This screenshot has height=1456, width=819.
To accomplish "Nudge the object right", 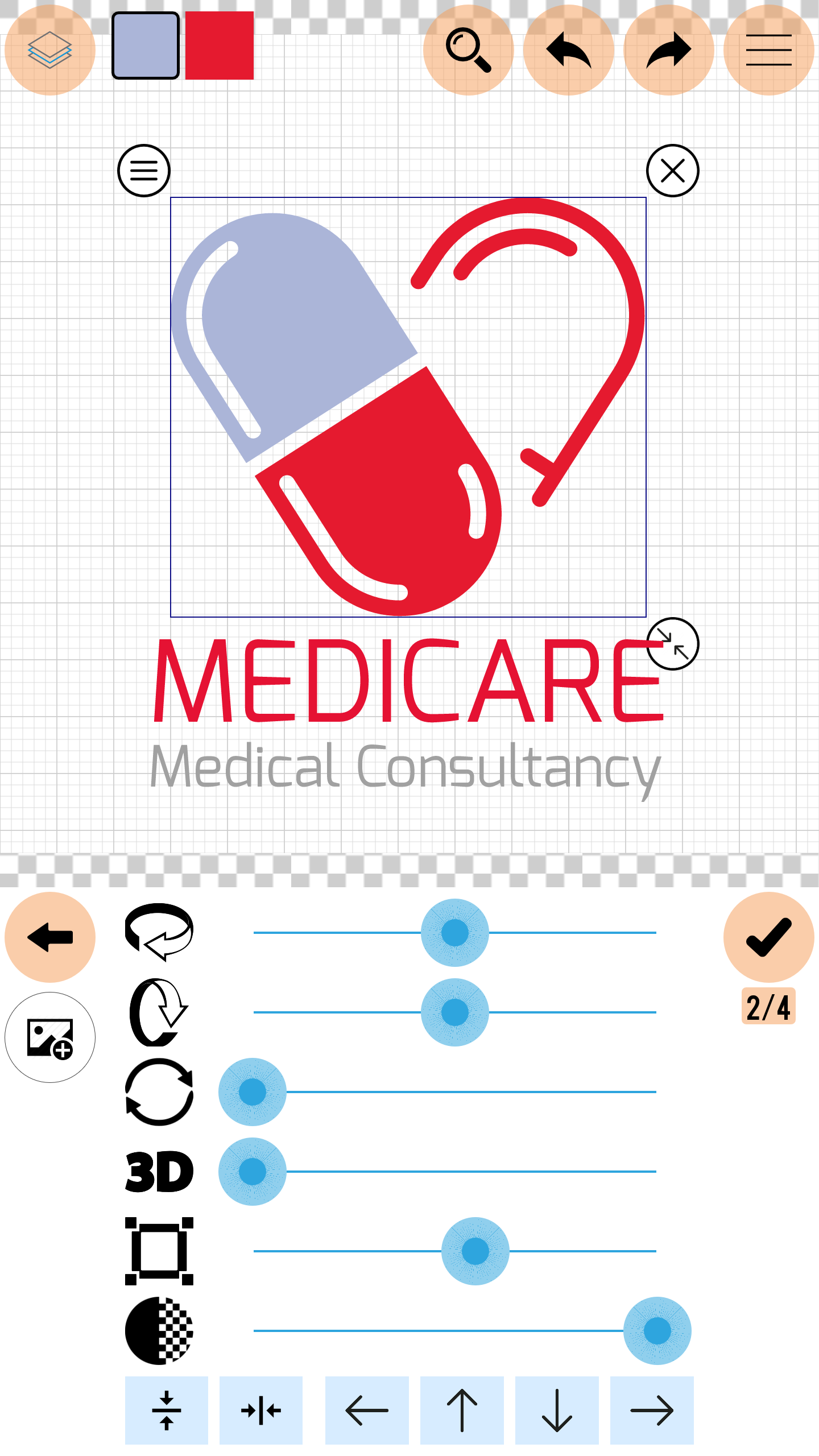I will [x=652, y=1410].
